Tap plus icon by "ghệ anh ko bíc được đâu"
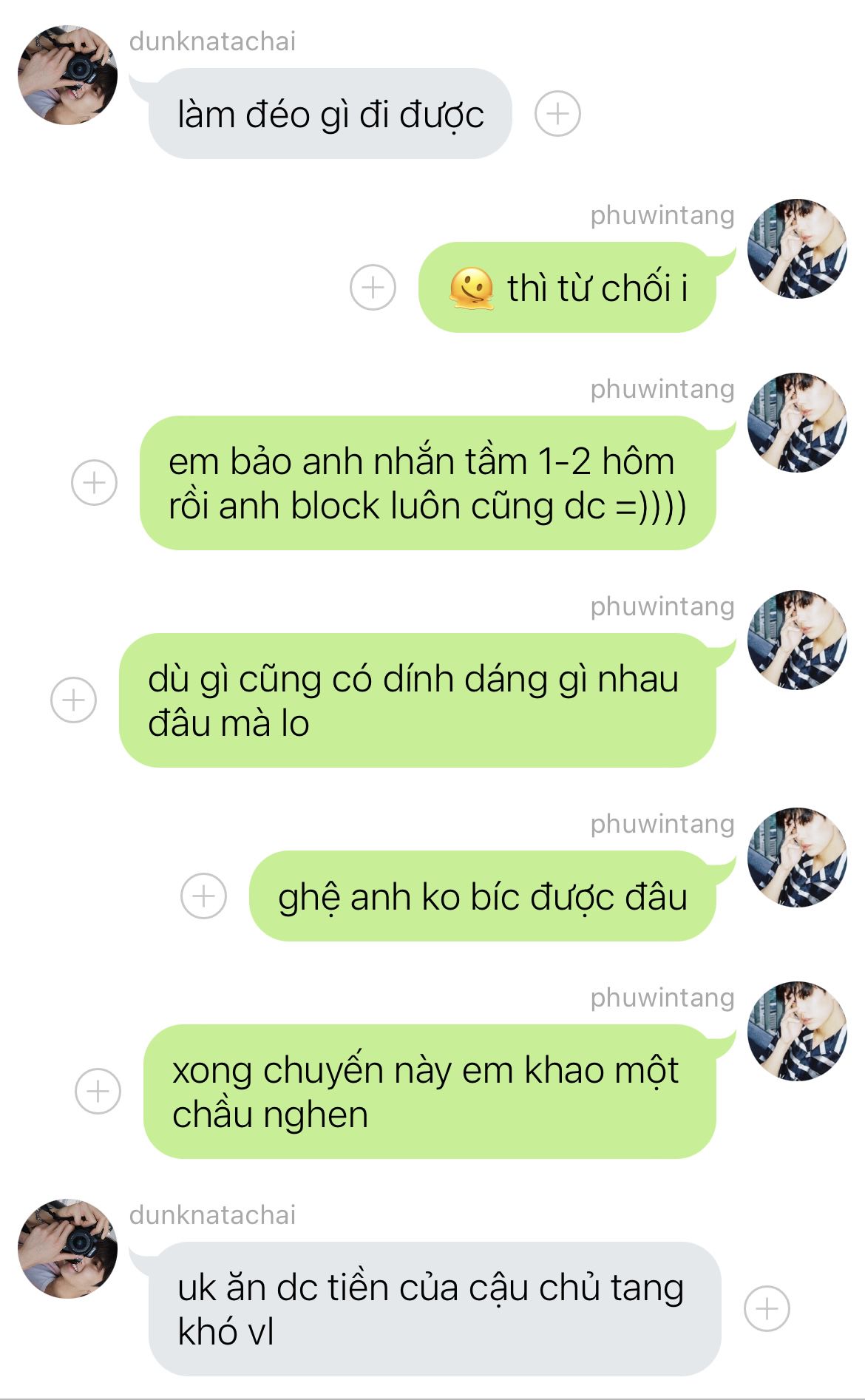Viewport: 865px width, 1400px height. pyautogui.click(x=203, y=896)
